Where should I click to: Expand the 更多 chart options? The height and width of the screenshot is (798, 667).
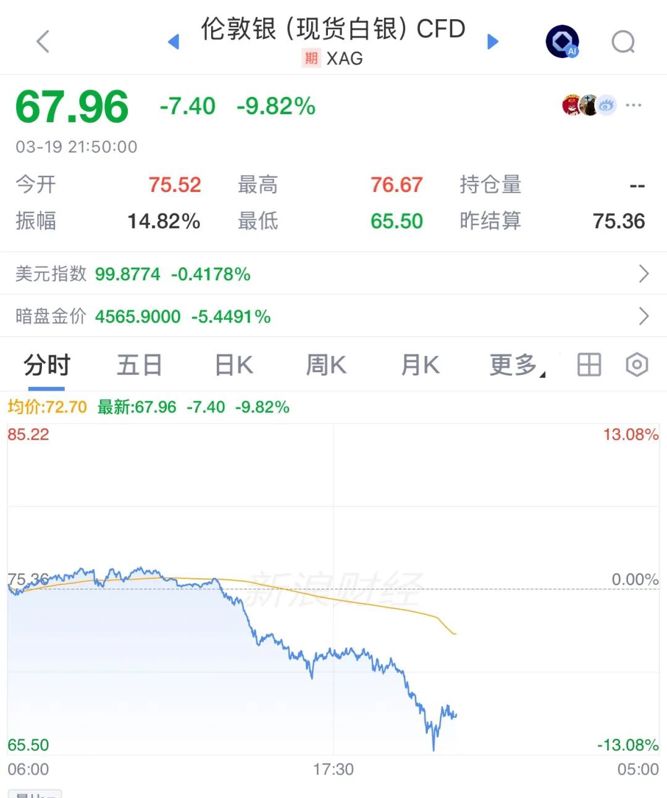[516, 366]
